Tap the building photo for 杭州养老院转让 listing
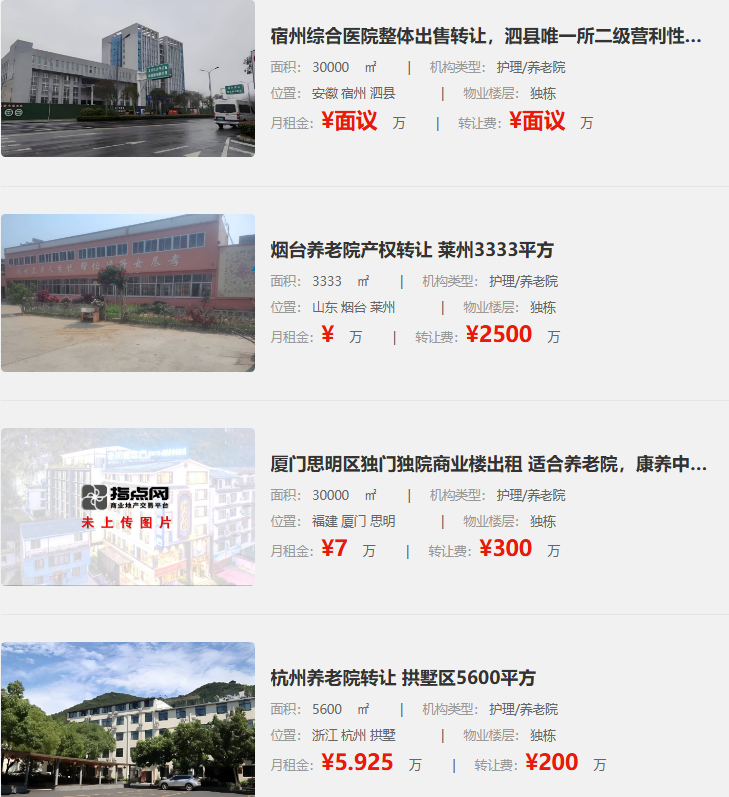The height and width of the screenshot is (797, 729). [x=128, y=718]
